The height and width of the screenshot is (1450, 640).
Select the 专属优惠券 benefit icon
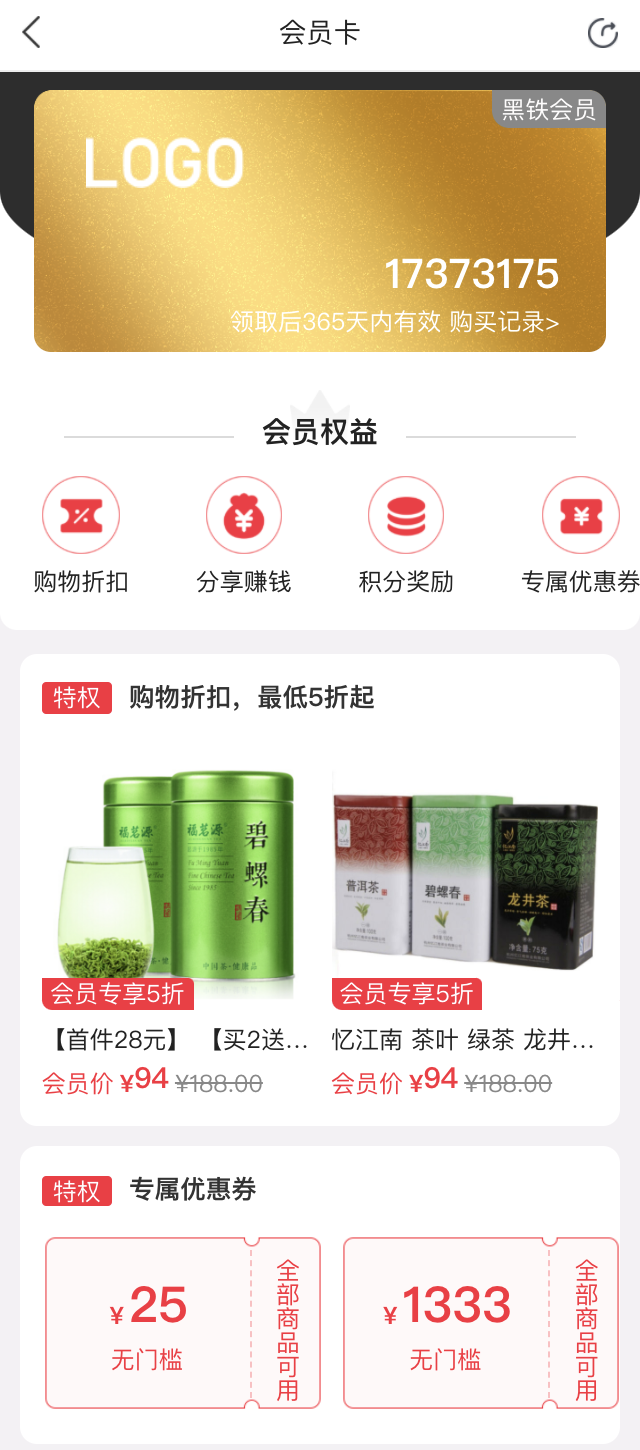pyautogui.click(x=581, y=515)
